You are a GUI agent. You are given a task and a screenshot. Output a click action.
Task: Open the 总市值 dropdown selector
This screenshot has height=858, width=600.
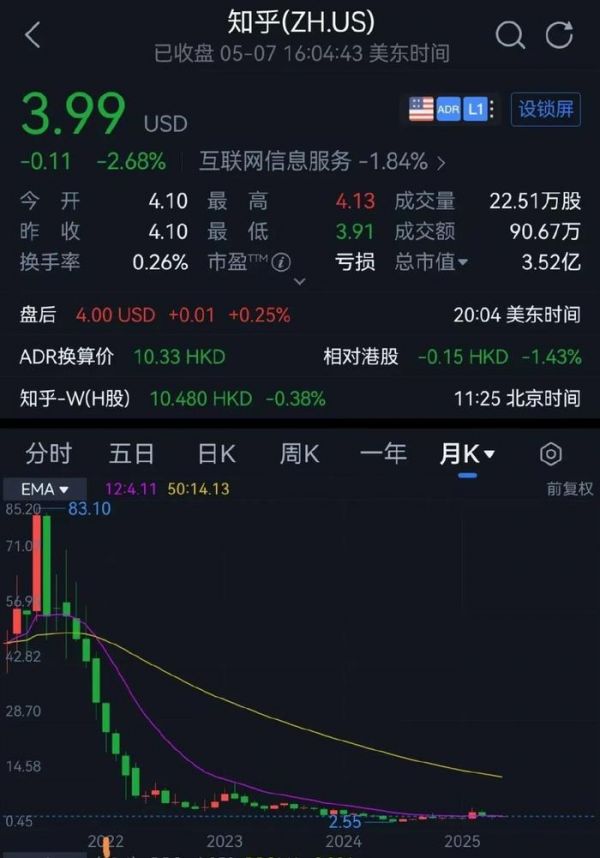[431, 262]
